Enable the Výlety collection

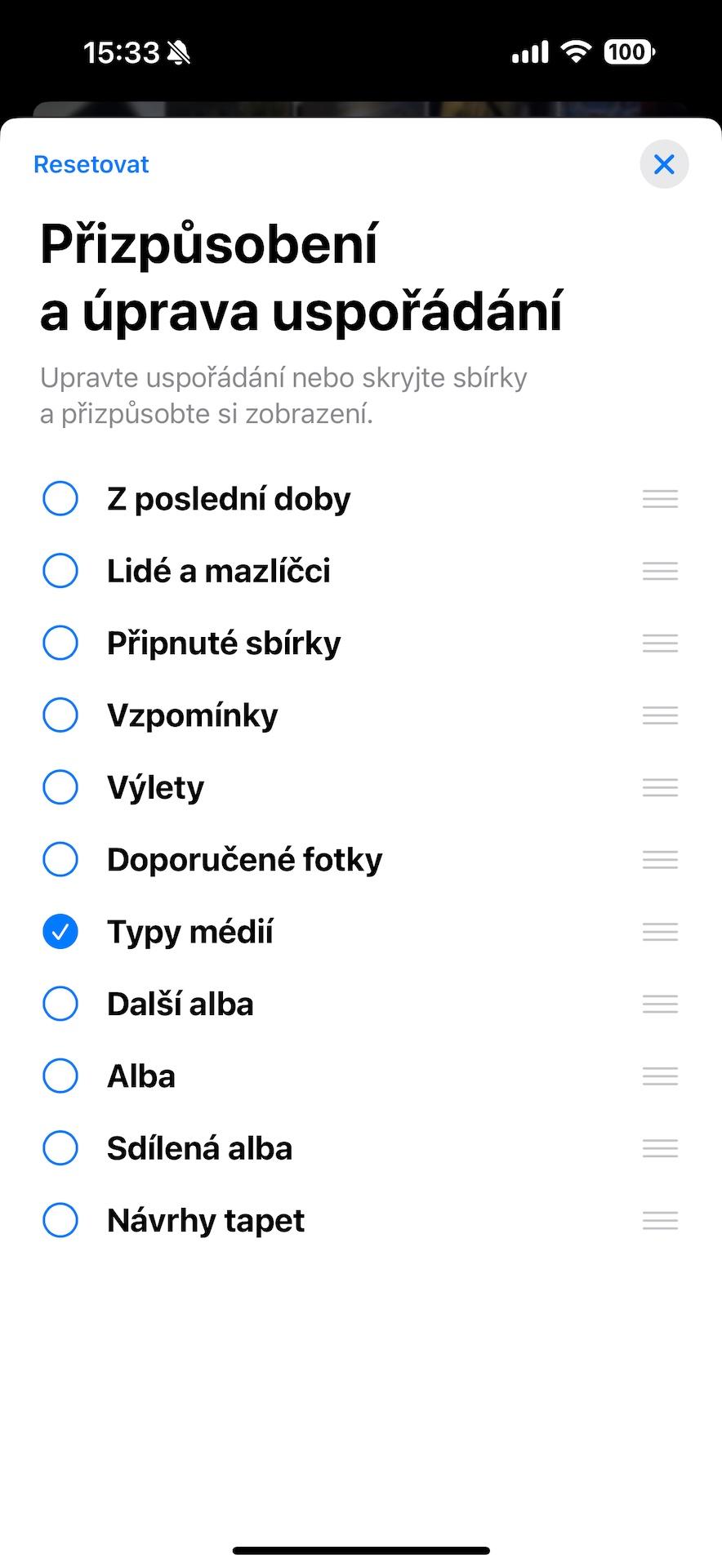[x=60, y=787]
